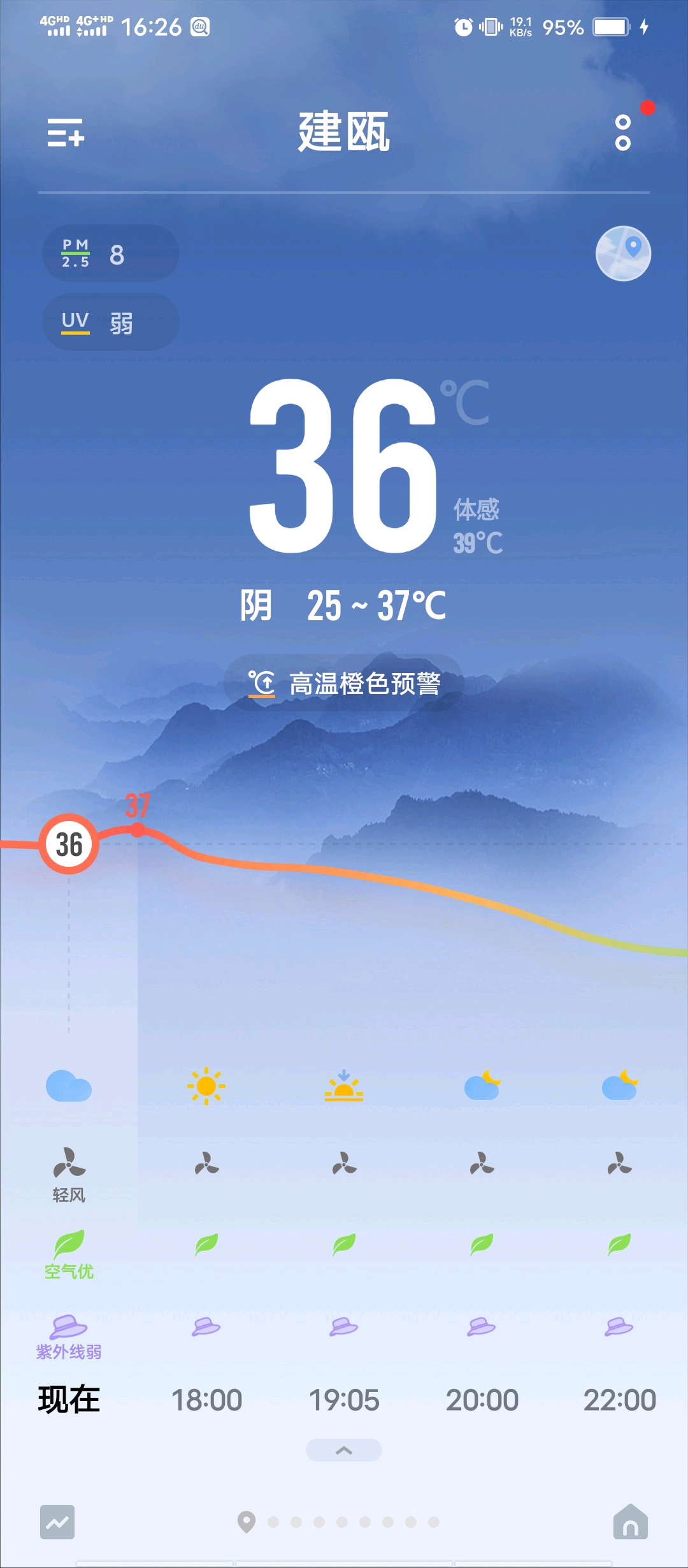The image size is (688, 1568).
Task: Select the 22:00 hourly forecast column
Action: pyautogui.click(x=619, y=1237)
